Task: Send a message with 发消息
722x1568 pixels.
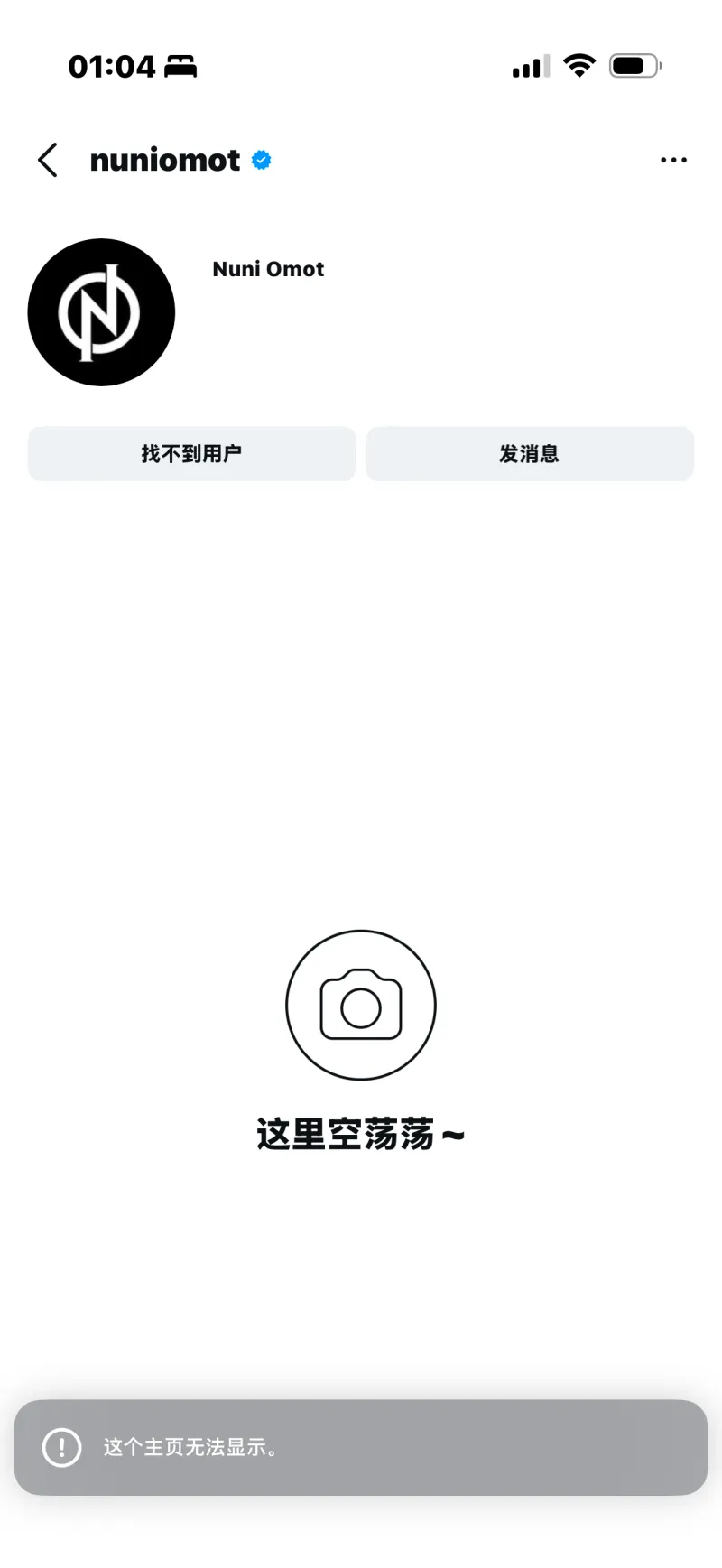Action: tap(530, 453)
